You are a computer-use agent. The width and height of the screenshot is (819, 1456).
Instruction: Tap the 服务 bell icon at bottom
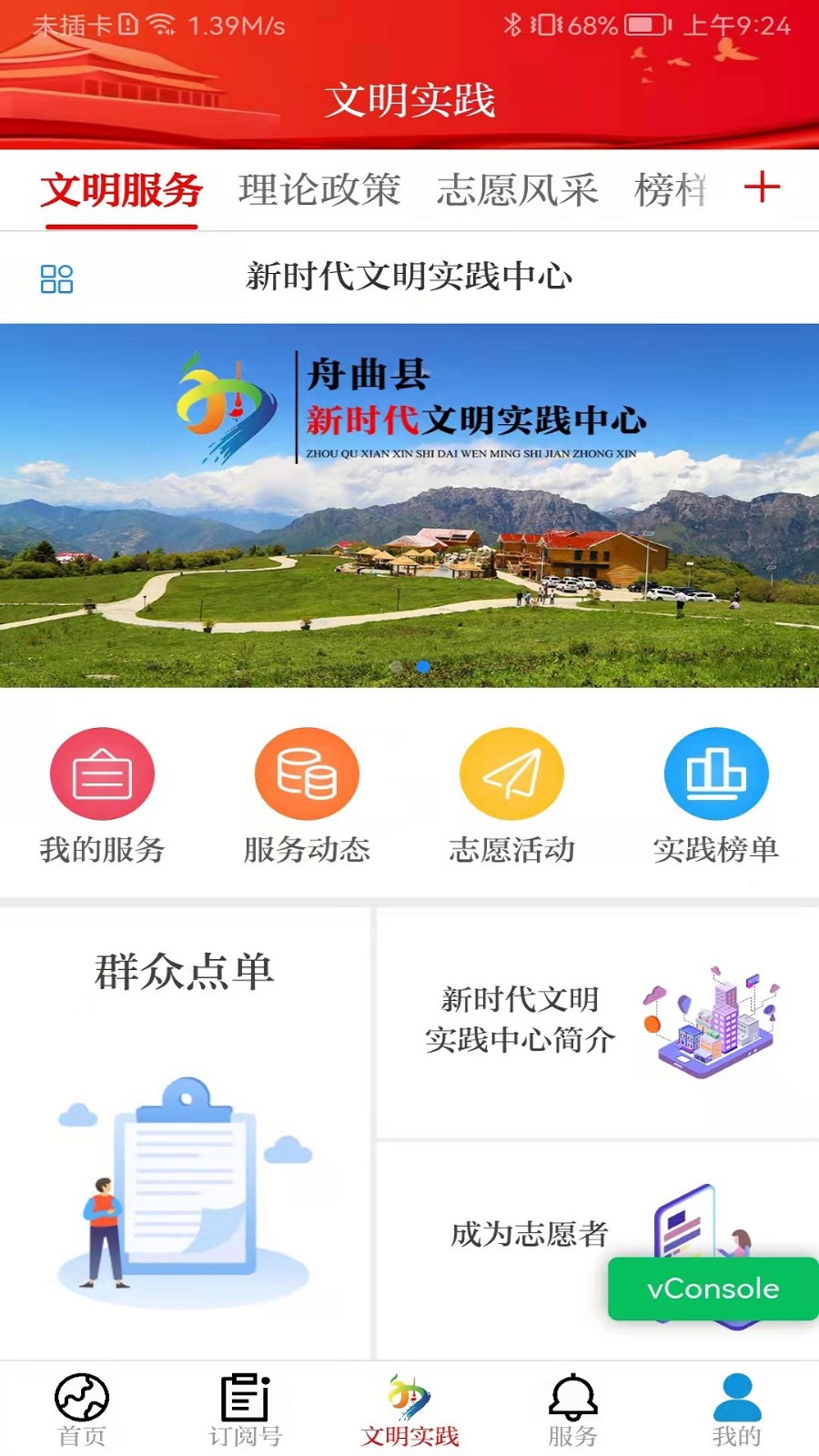tap(573, 1406)
